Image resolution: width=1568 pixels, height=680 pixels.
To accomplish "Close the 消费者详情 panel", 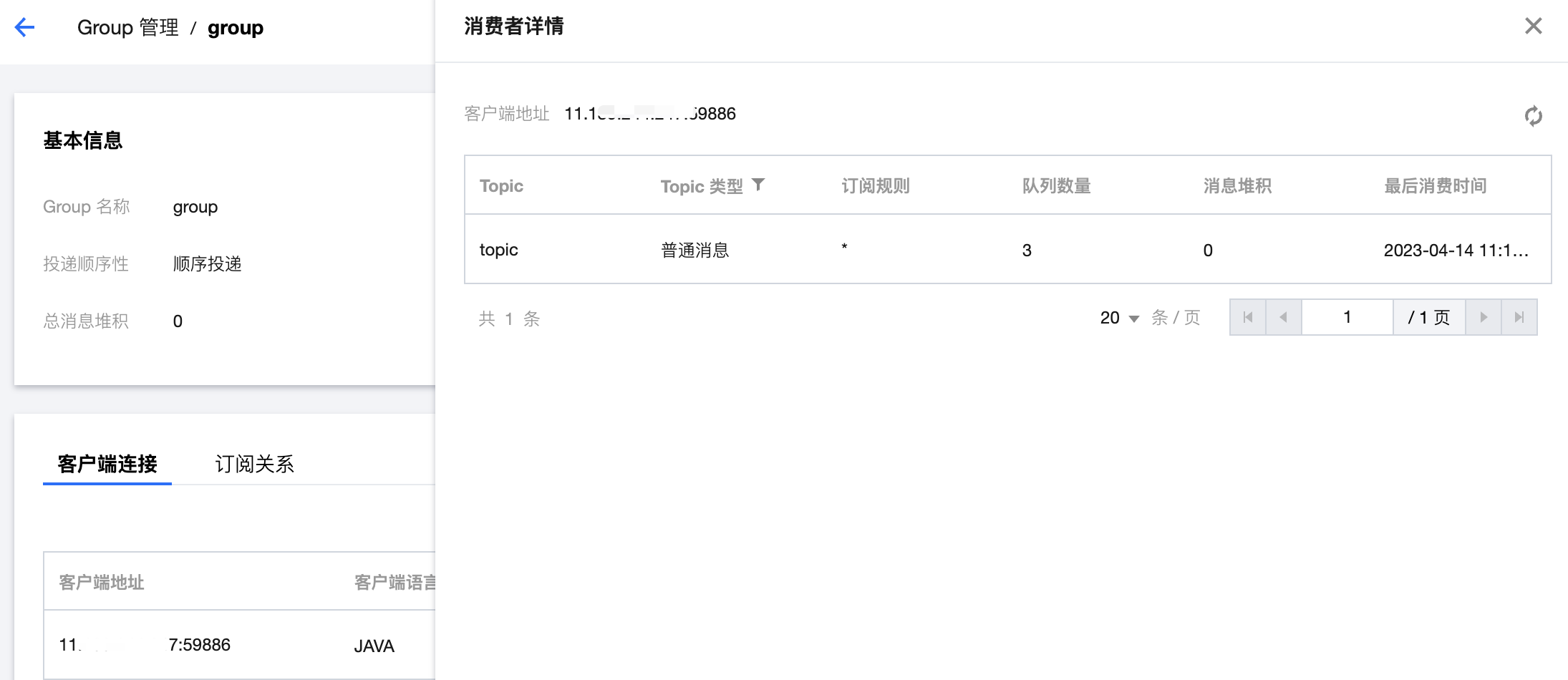I will click(1533, 26).
